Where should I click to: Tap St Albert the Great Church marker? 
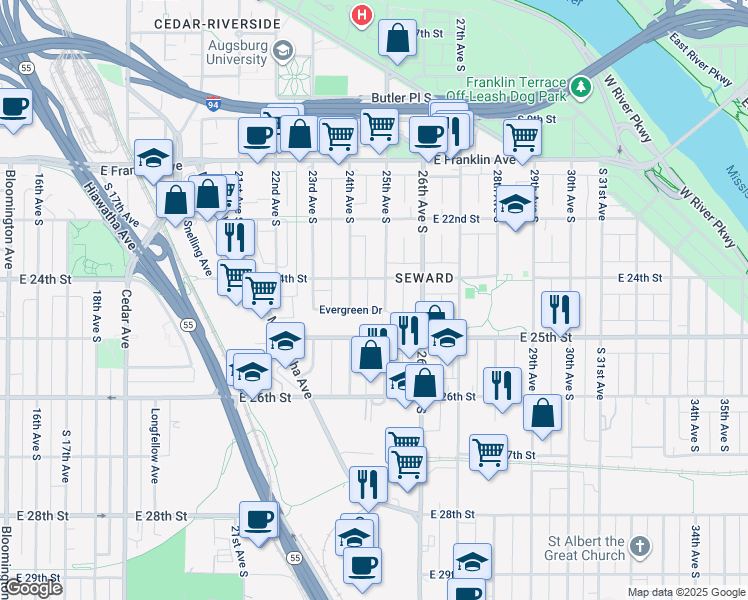[639, 547]
